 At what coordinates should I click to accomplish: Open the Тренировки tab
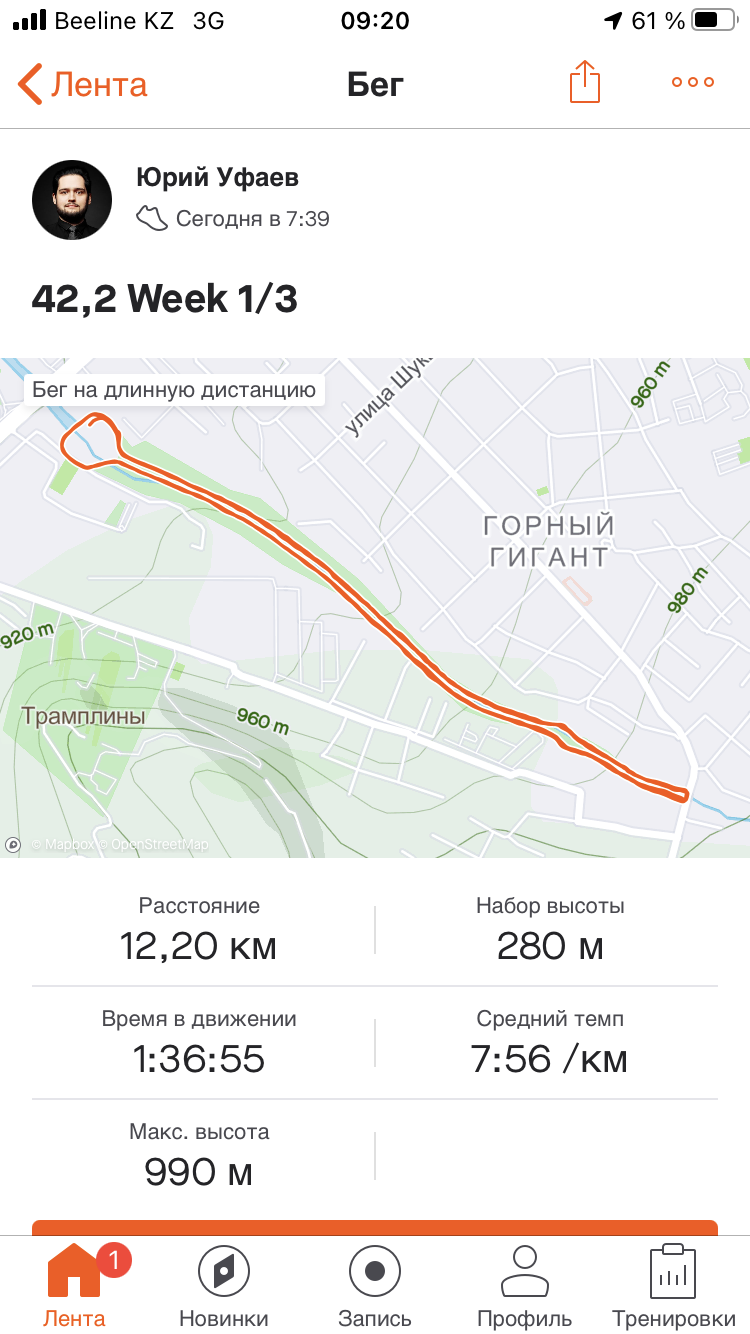coord(673,1285)
